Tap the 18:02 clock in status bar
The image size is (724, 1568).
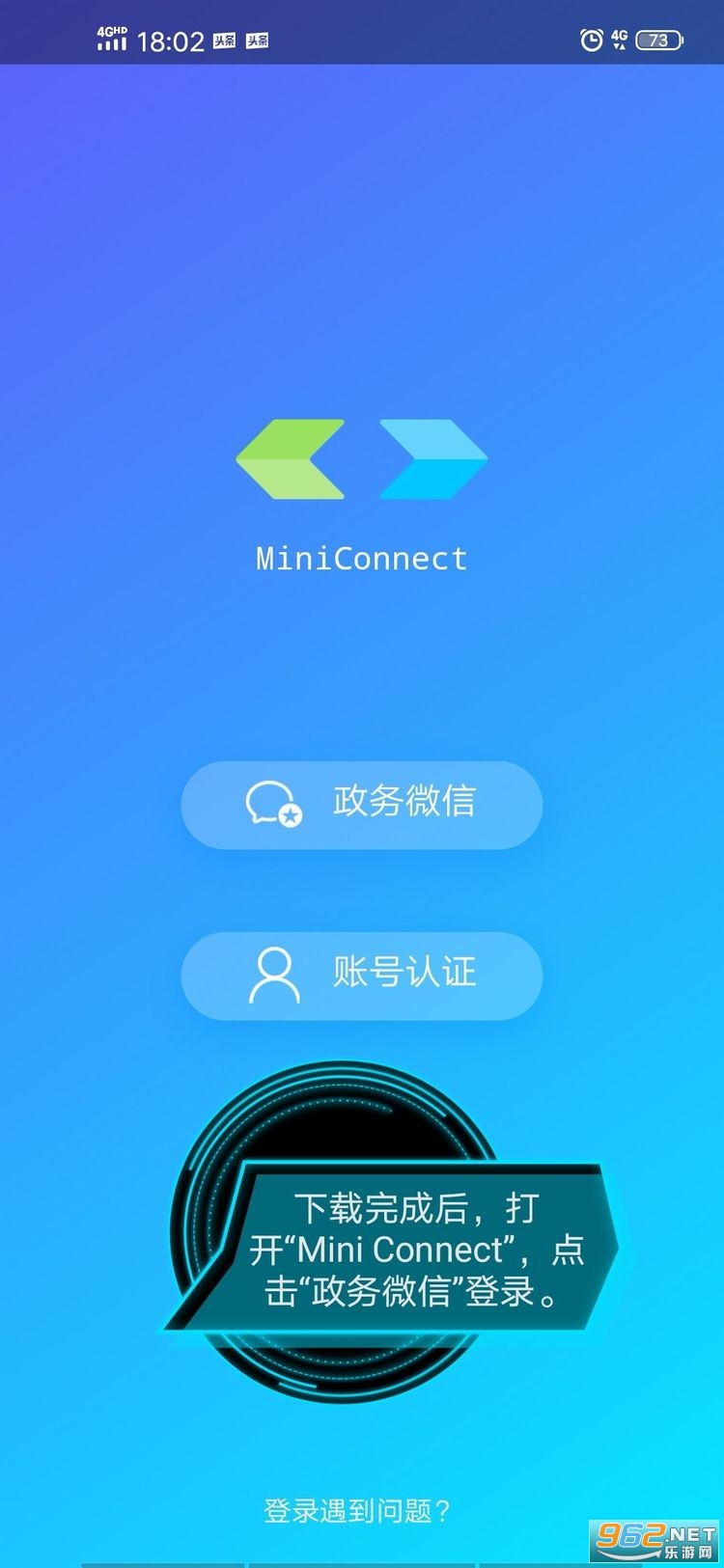[172, 41]
